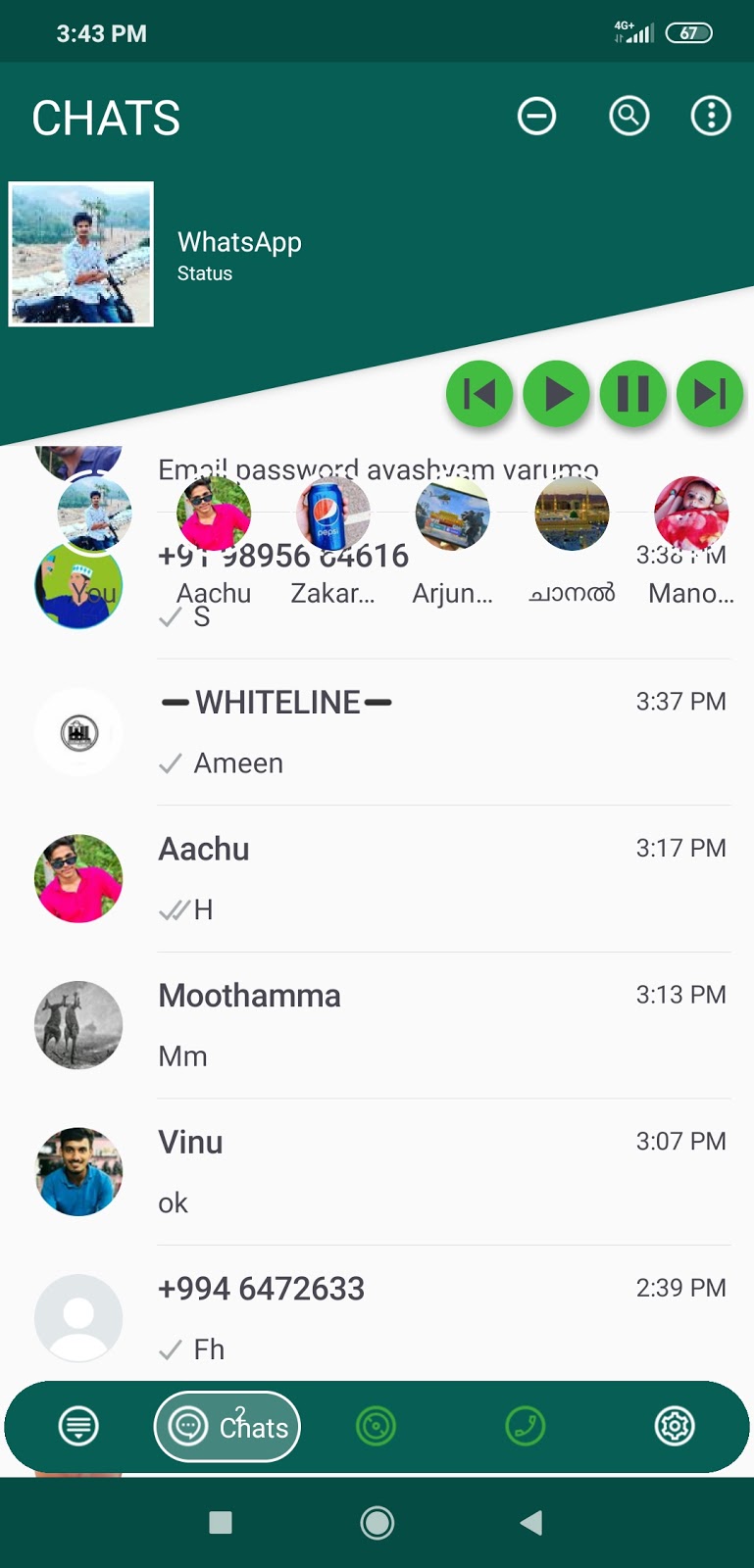This screenshot has width=754, height=1568.
Task: View Arjun's status story
Action: click(452, 514)
